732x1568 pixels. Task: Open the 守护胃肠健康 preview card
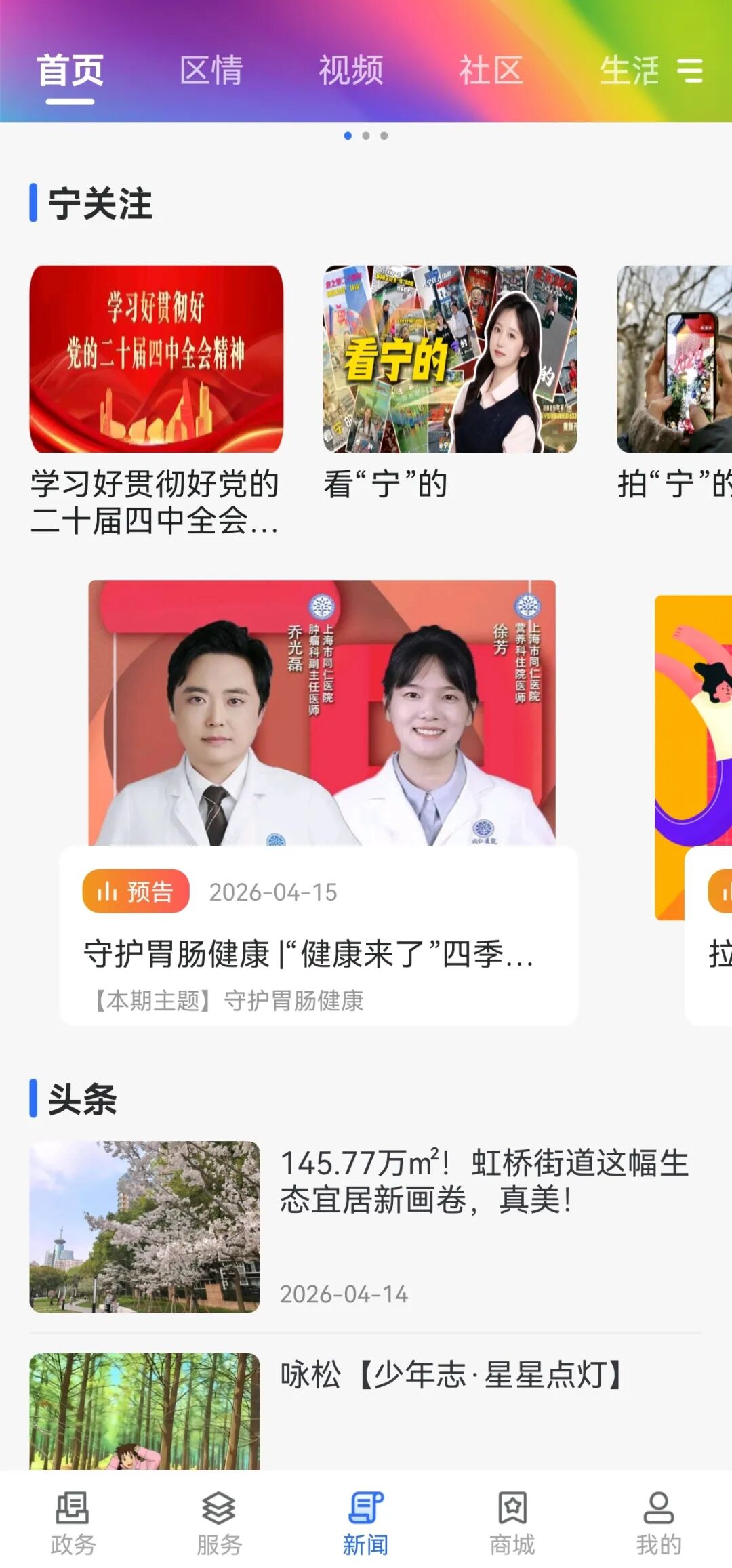[x=319, y=935]
